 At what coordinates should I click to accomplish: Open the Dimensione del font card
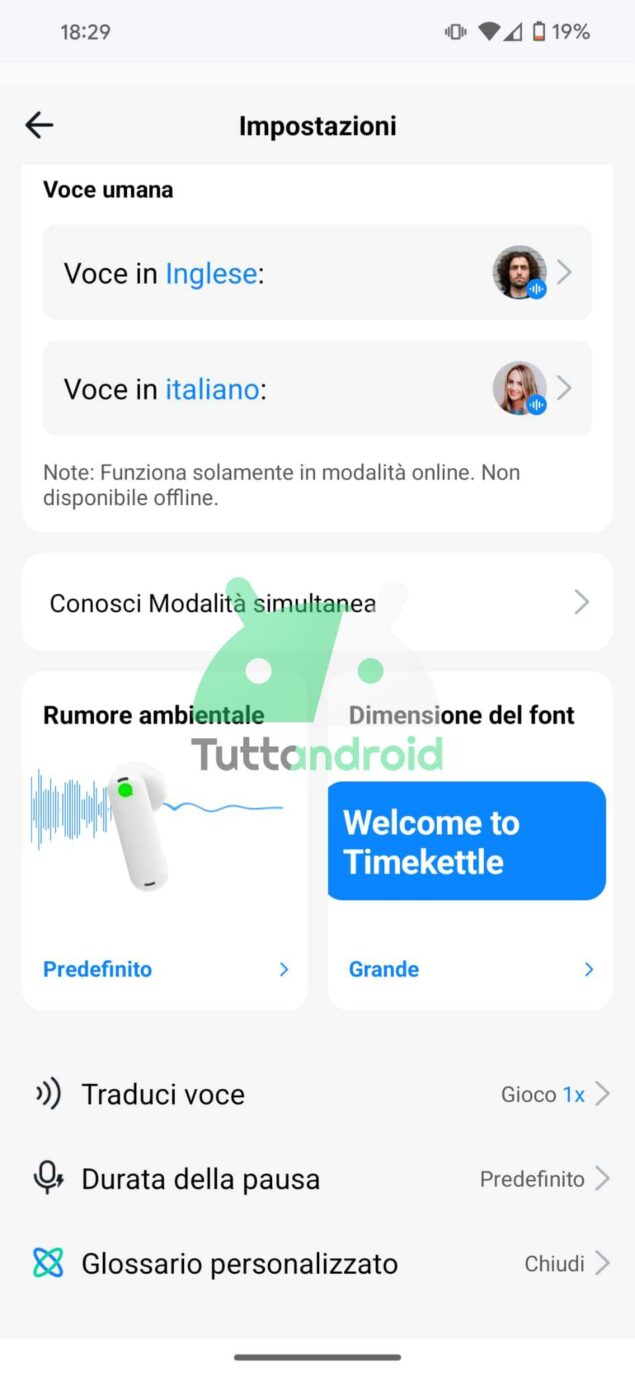coord(469,842)
